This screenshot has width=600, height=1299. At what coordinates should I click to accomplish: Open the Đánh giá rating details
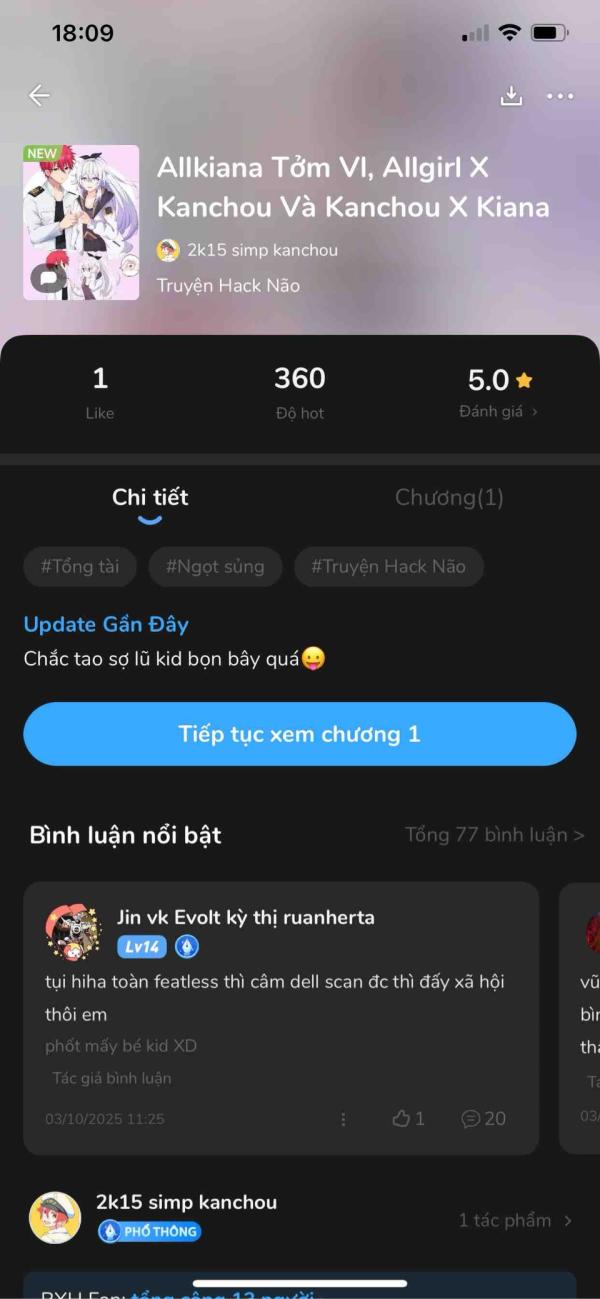pos(498,411)
